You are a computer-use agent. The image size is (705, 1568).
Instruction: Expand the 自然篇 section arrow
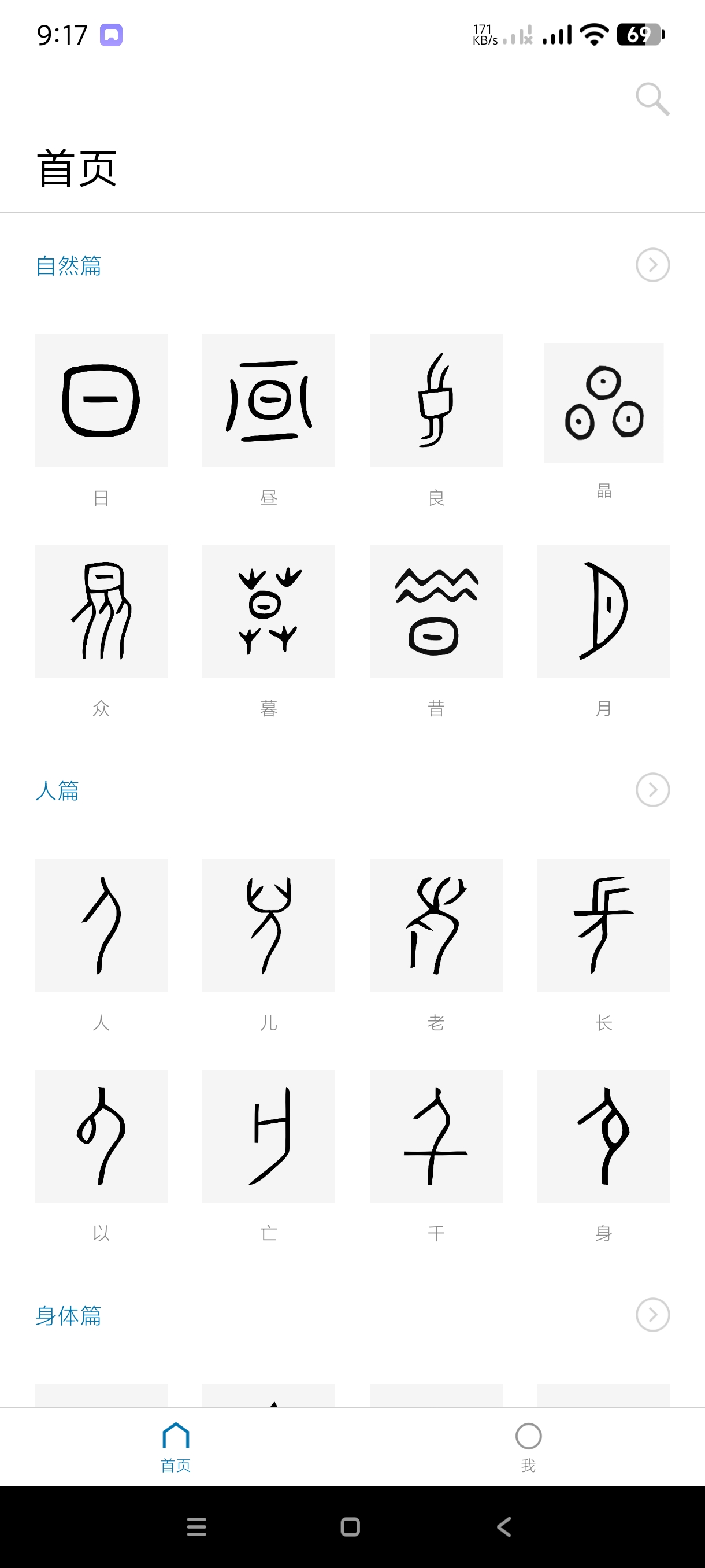652,265
